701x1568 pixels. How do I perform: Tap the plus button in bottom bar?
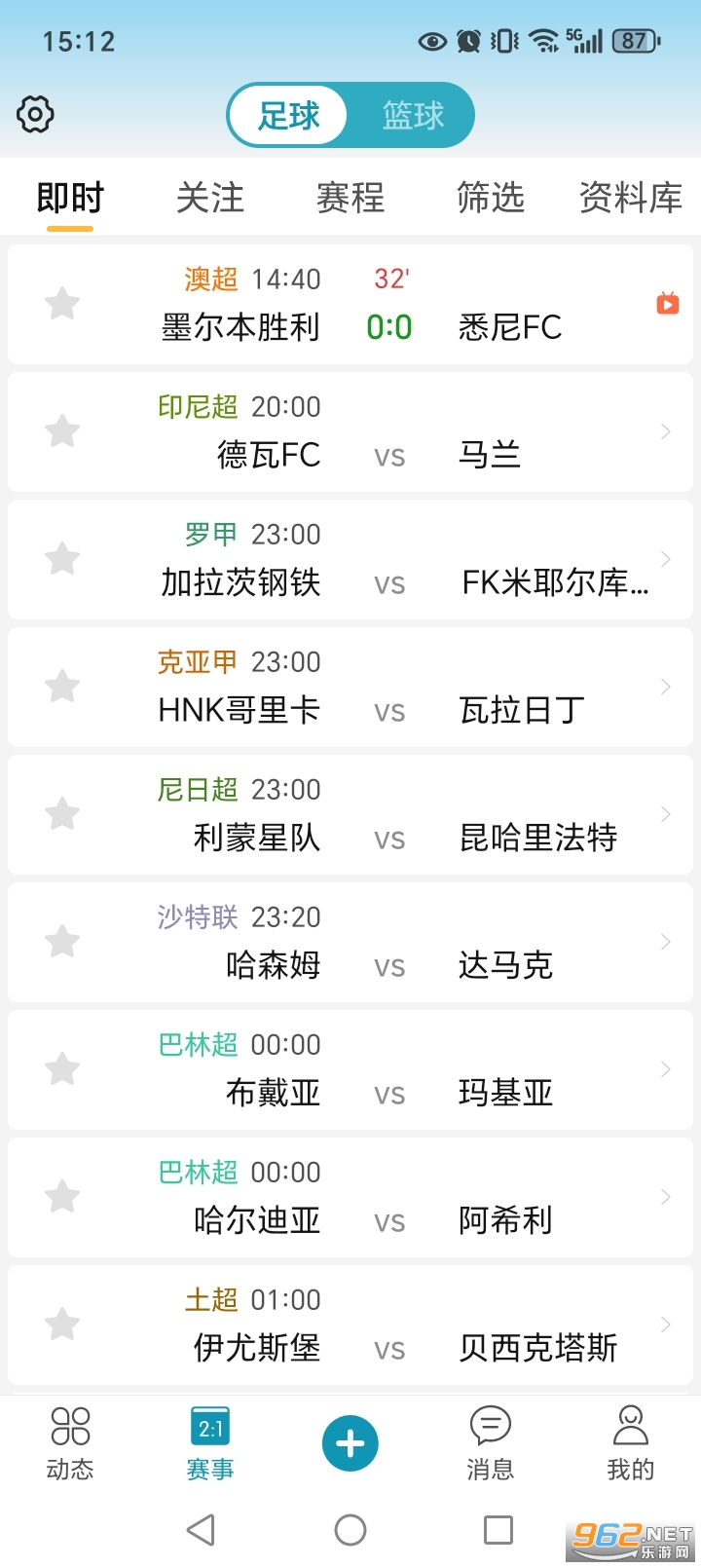350,1443
